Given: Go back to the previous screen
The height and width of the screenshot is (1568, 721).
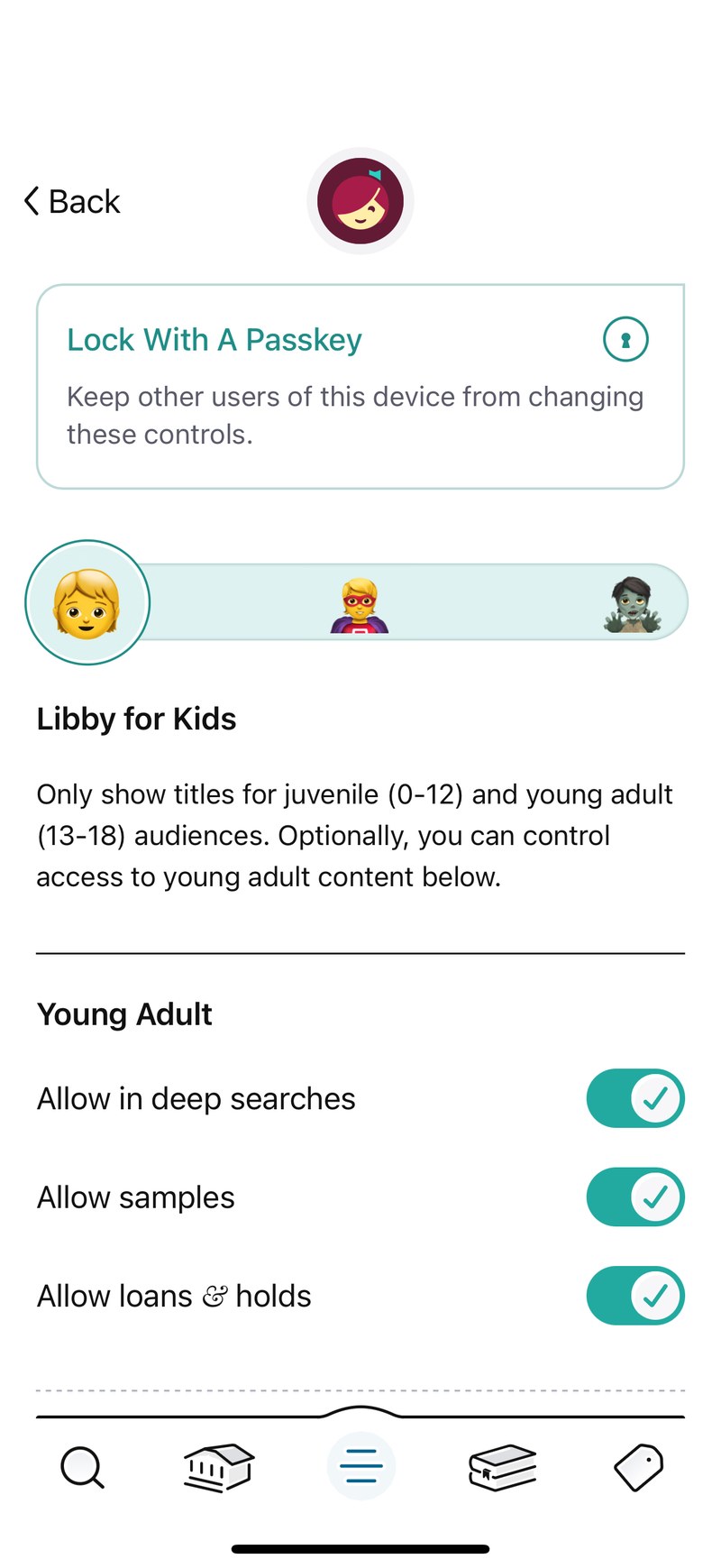Looking at the screenshot, I should pyautogui.click(x=72, y=201).
